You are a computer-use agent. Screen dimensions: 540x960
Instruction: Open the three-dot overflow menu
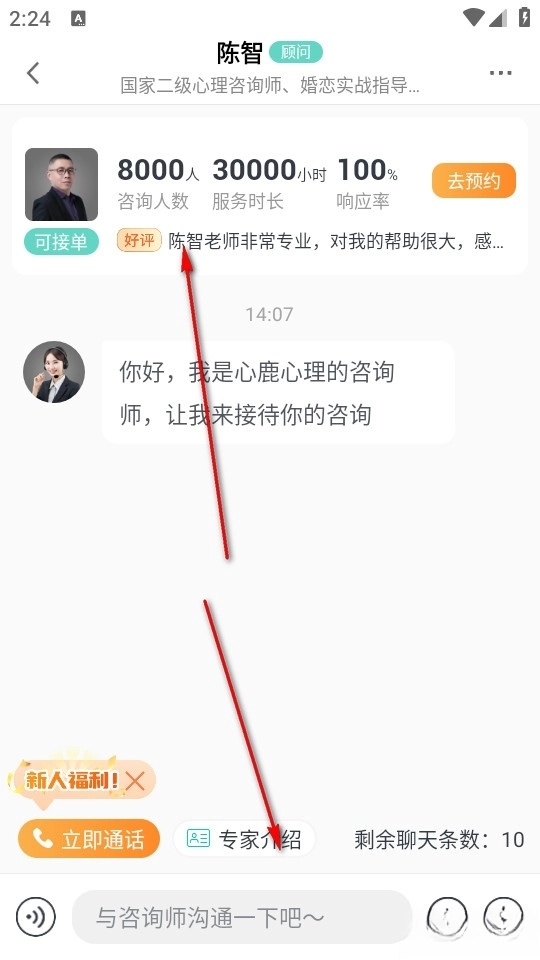[x=500, y=73]
